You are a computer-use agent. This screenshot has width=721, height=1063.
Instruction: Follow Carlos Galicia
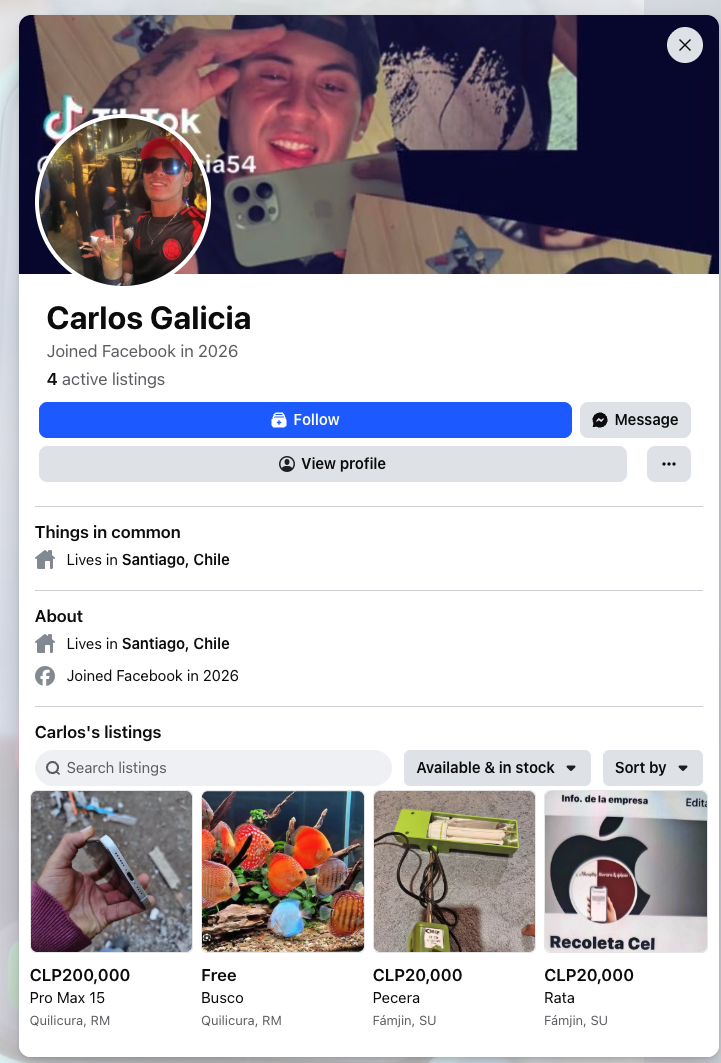[305, 420]
